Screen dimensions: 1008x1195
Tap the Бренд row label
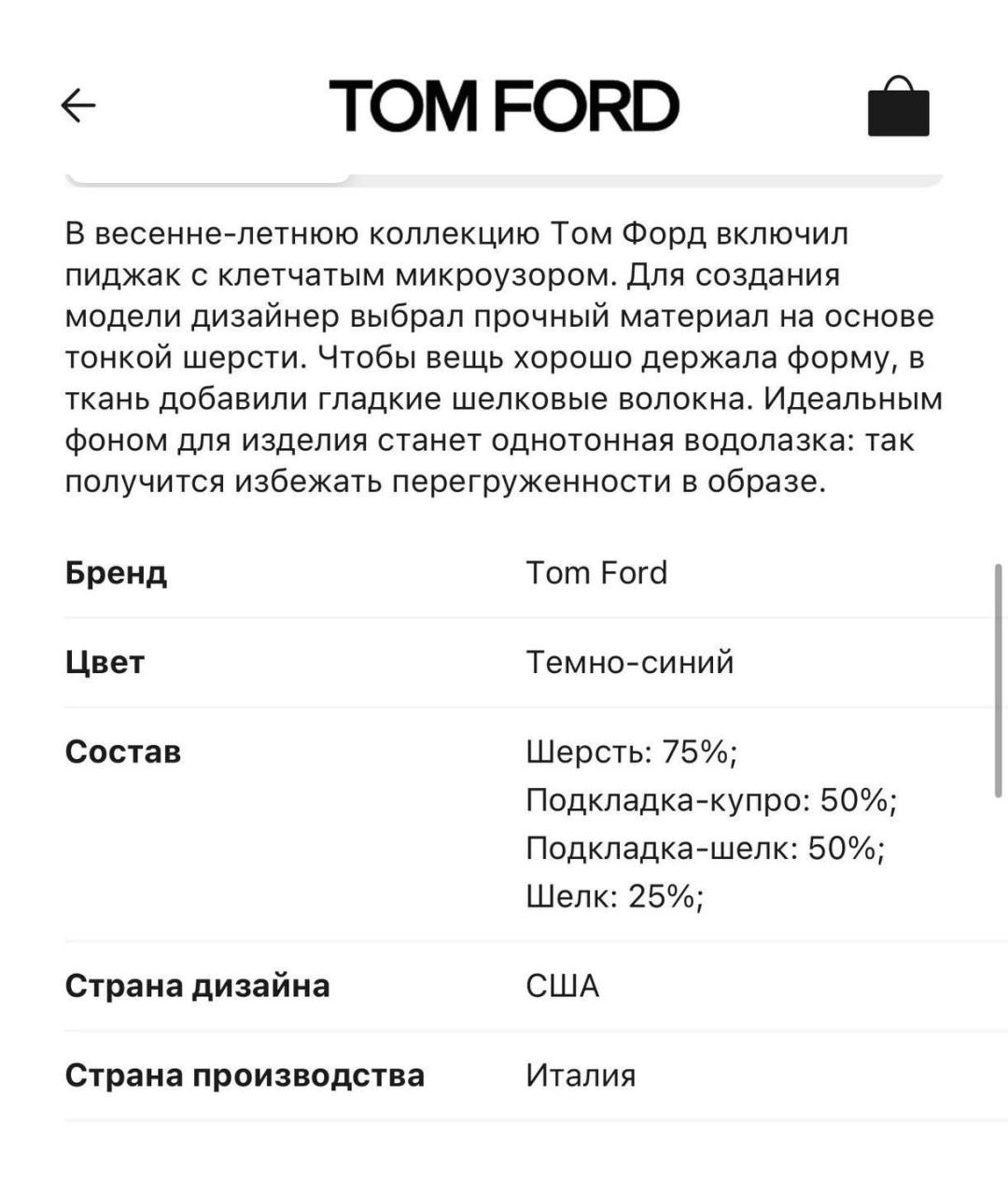[x=115, y=572]
